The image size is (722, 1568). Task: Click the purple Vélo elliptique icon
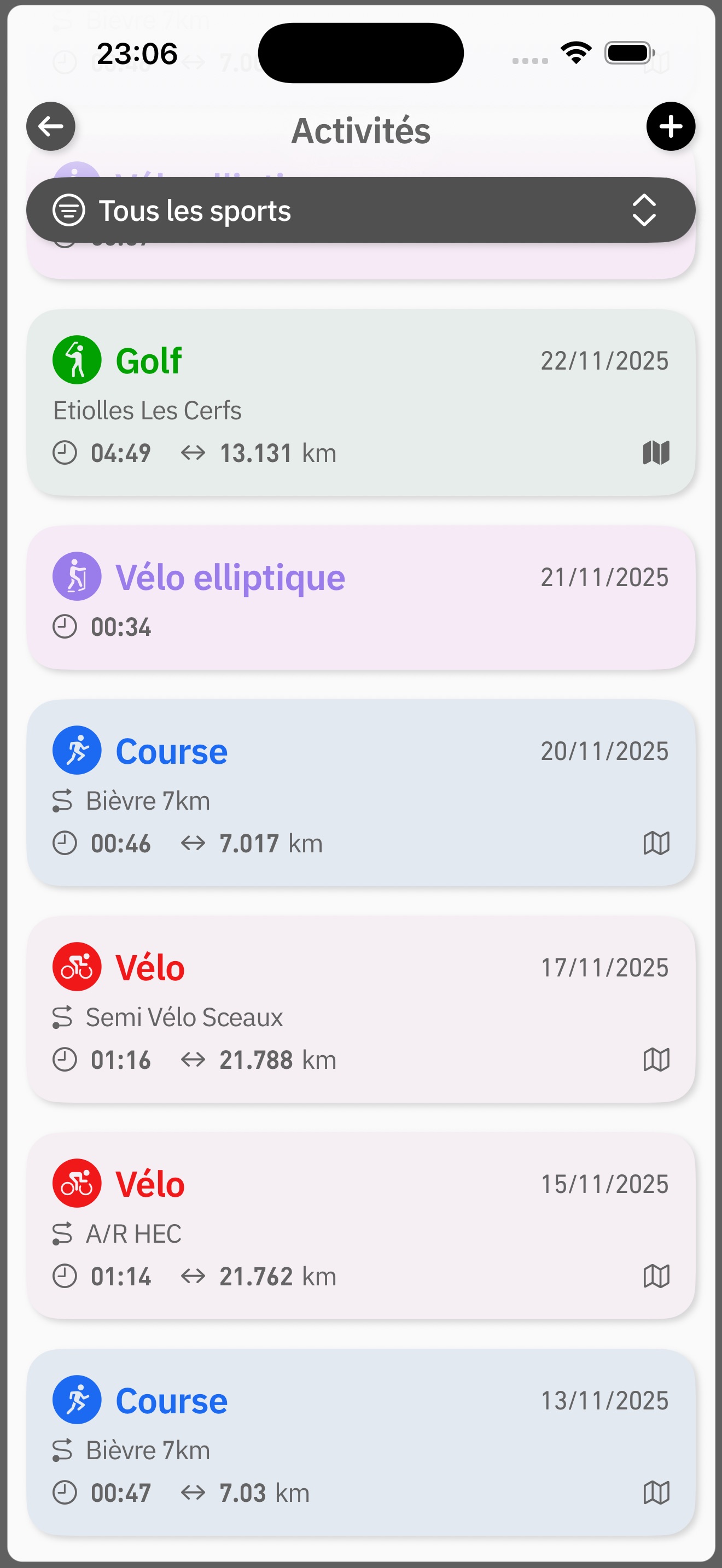click(x=77, y=576)
